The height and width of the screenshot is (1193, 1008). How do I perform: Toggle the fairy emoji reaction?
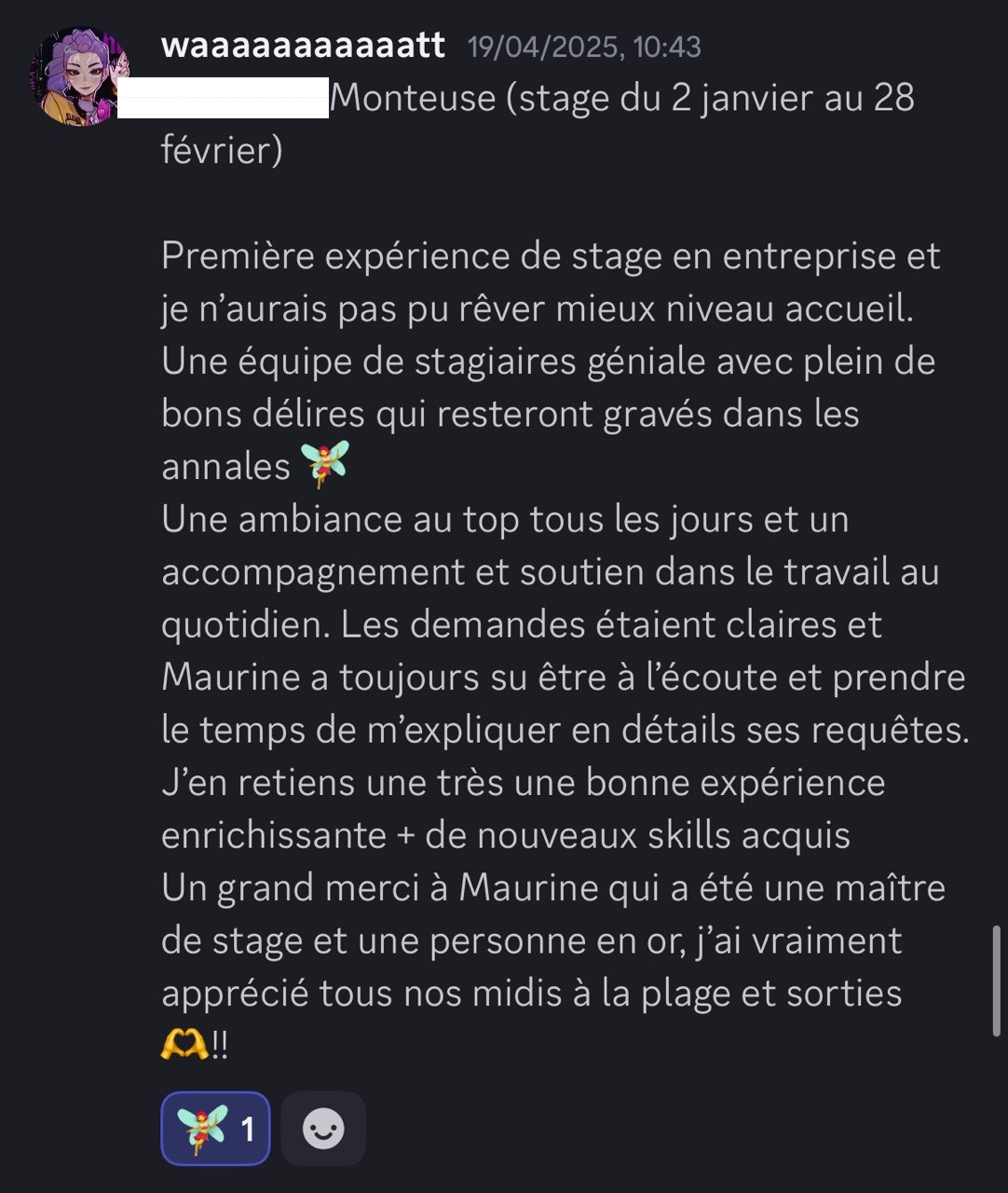[215, 1129]
